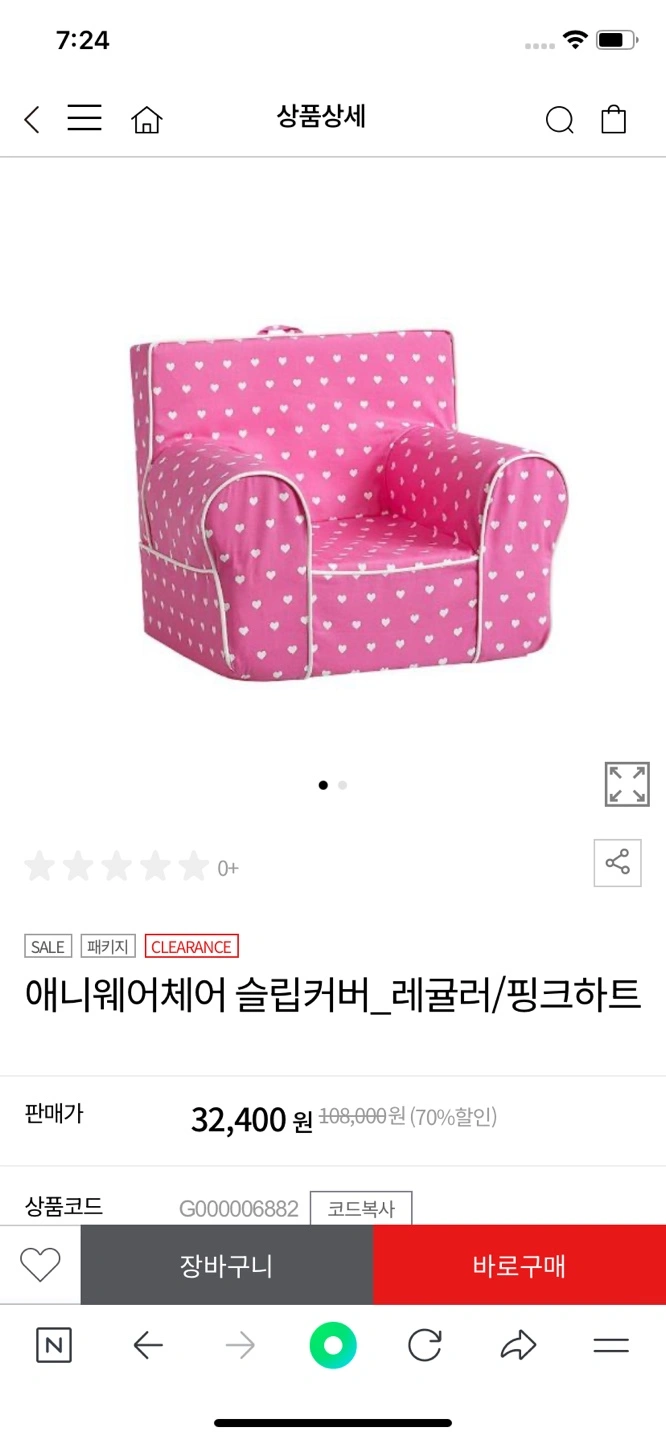Share this pink heart slipcover
This screenshot has width=666, height=1440.
point(617,862)
